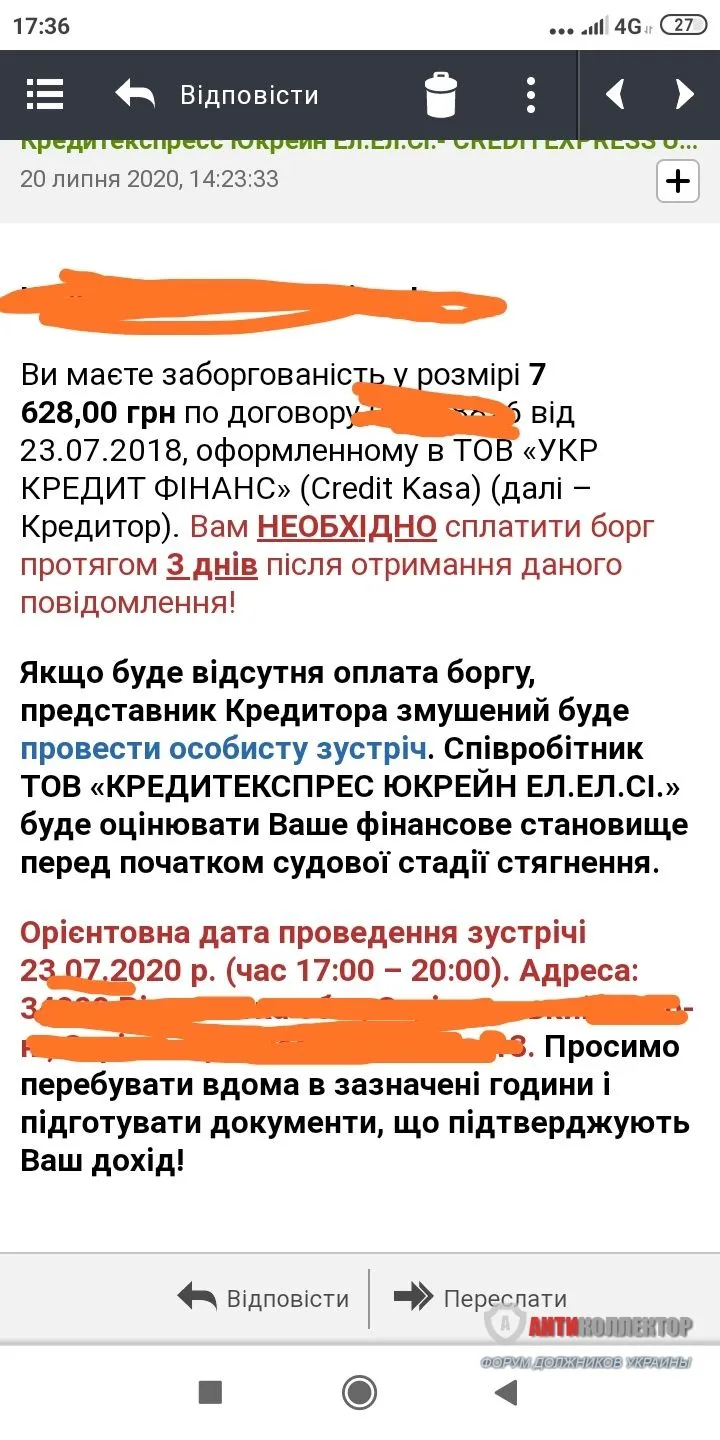Open the three-dot overflow menu
The height and width of the screenshot is (1440, 720).
click(x=532, y=95)
